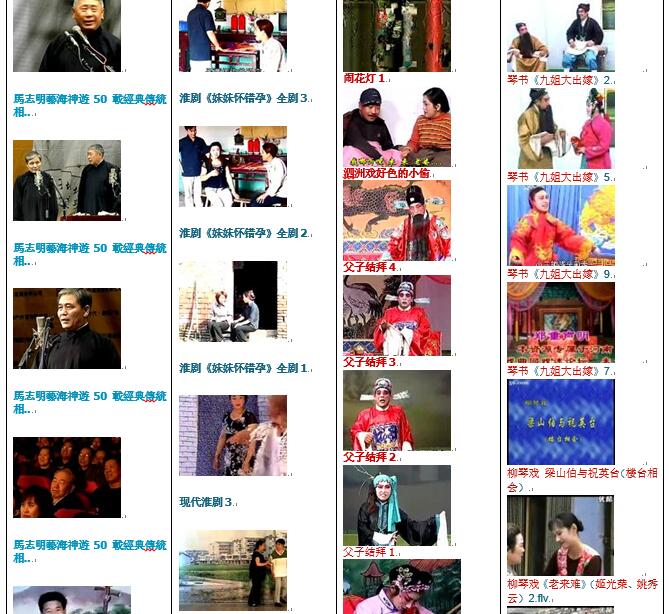Open 淮剧《妹妹怀错孕》全剧3 link

tap(244, 99)
